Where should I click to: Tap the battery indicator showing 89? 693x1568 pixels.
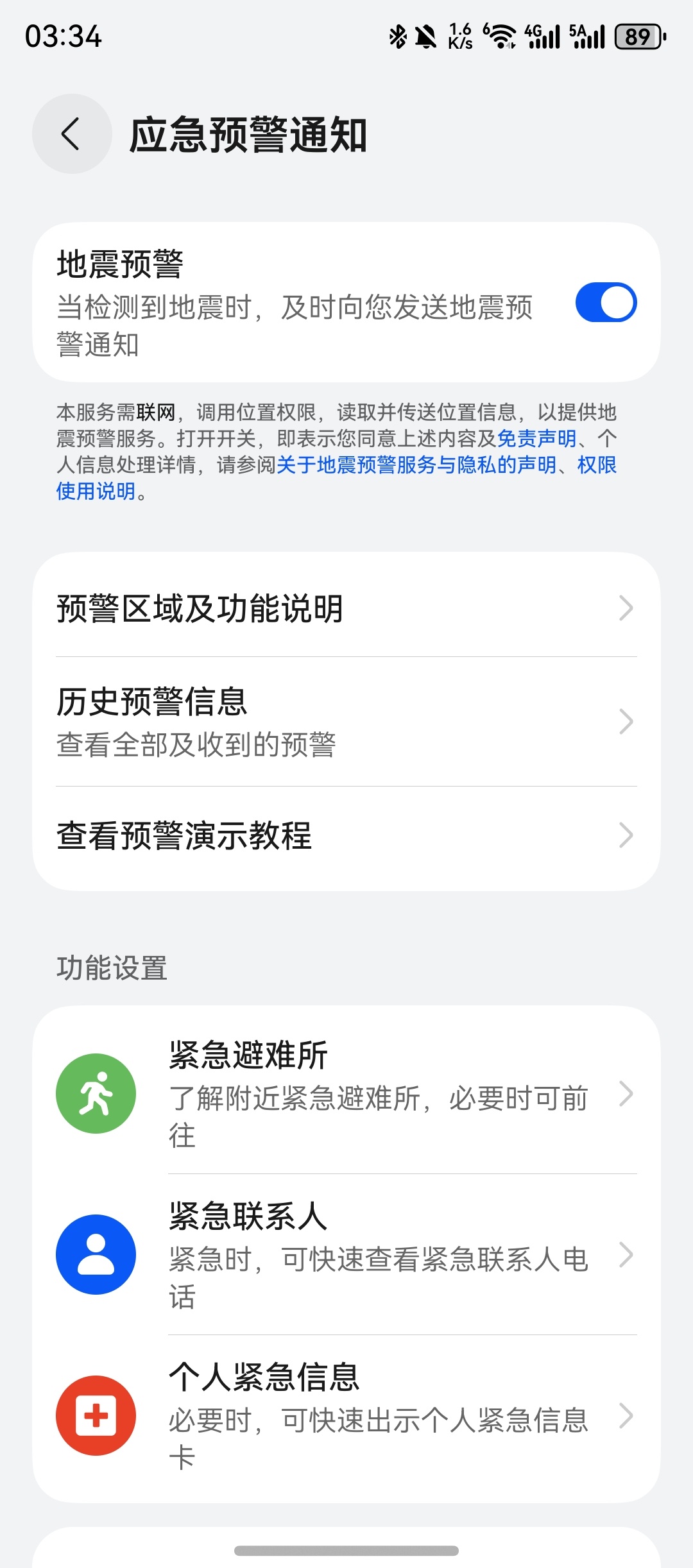pyautogui.click(x=637, y=37)
